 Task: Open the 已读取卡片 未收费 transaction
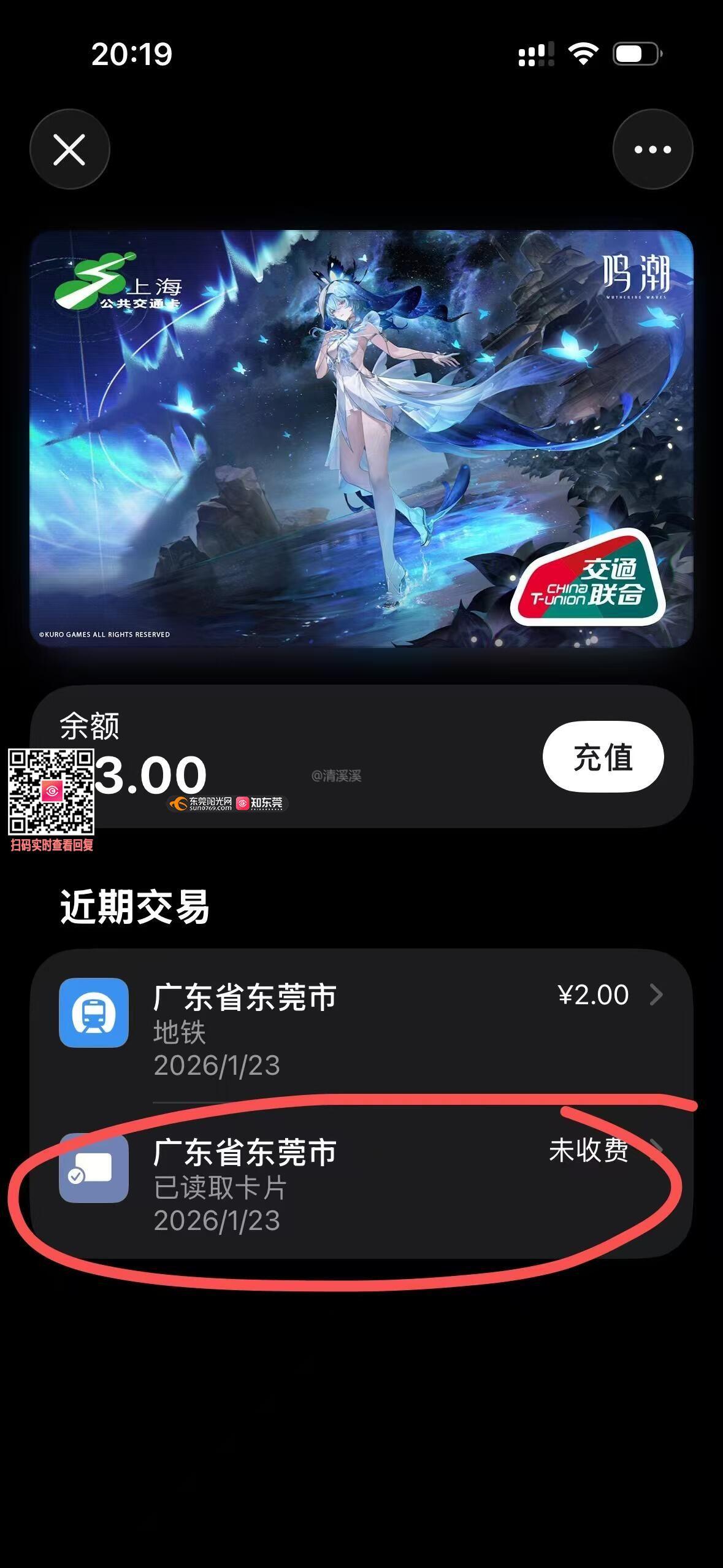[361, 1184]
